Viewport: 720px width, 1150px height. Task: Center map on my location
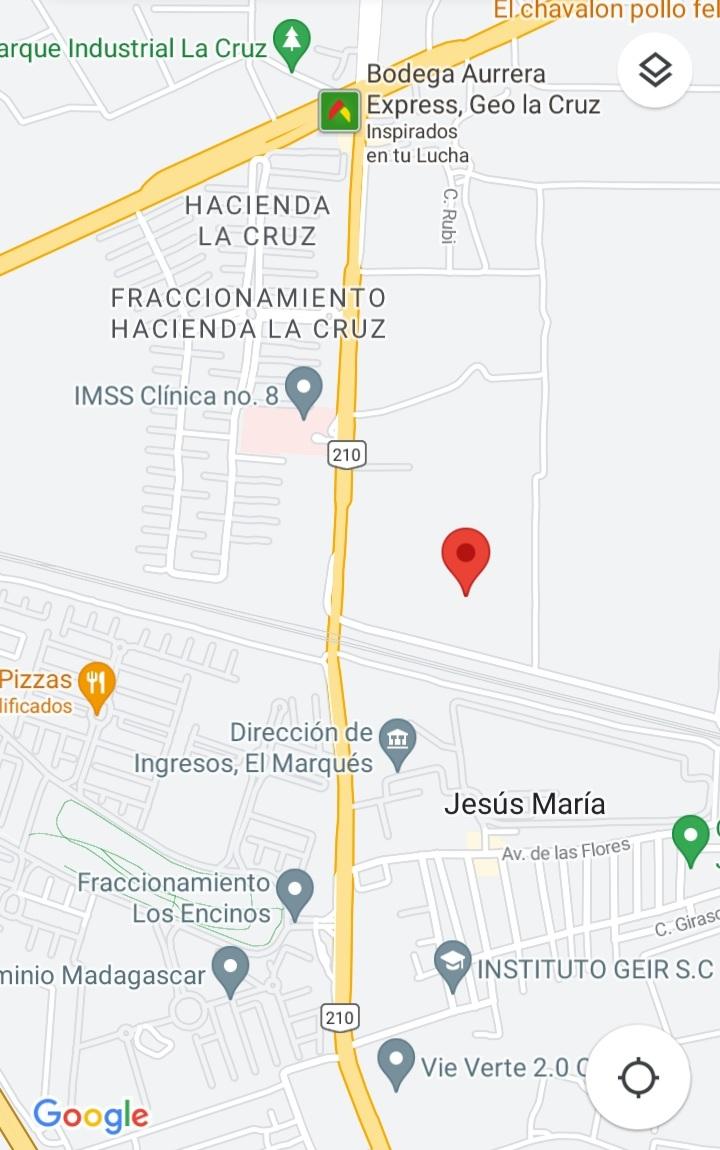pos(638,1078)
